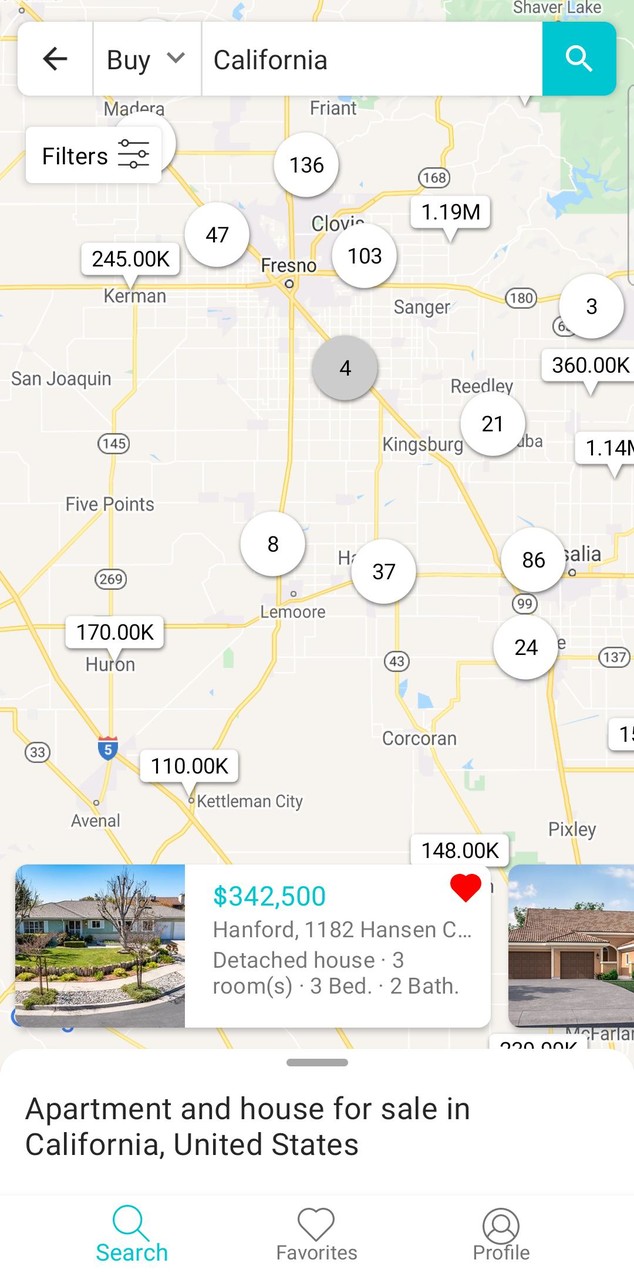Unfavorite the Hanford listing heart
Image resolution: width=634 pixels, height=1280 pixels.
point(465,887)
